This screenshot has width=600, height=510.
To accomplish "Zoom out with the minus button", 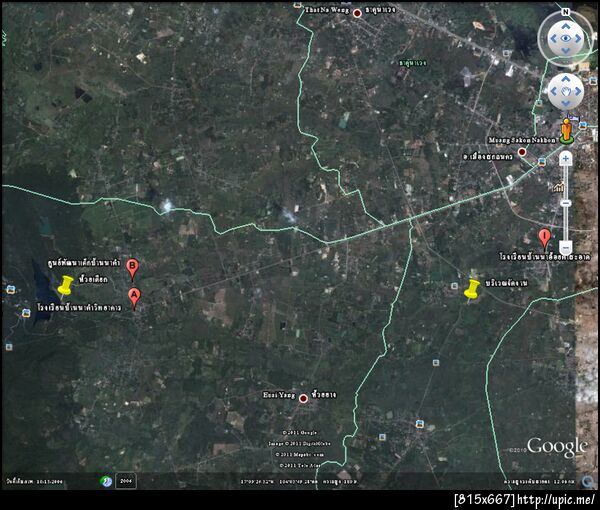I will point(565,246).
